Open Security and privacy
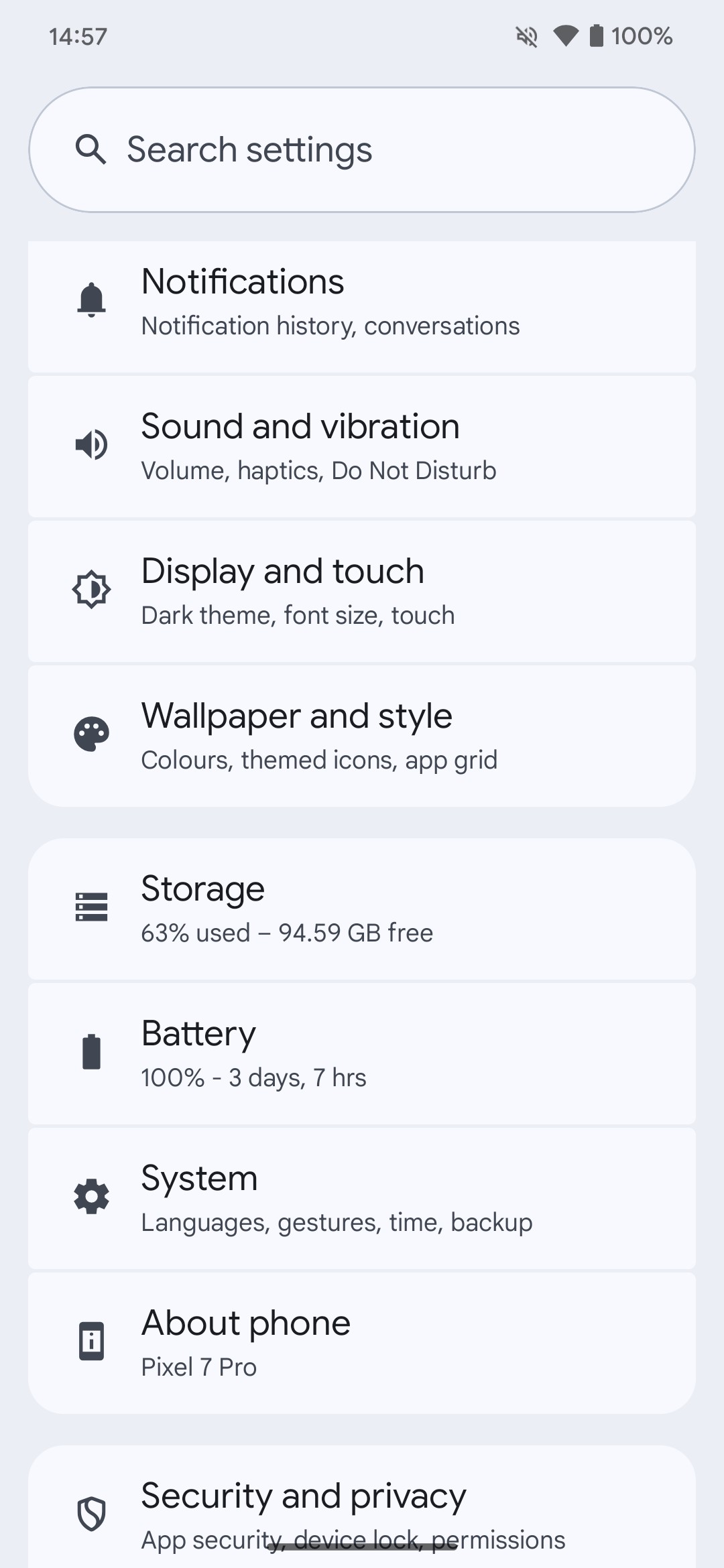Viewport: 724px width, 1568px height. pos(362,1508)
